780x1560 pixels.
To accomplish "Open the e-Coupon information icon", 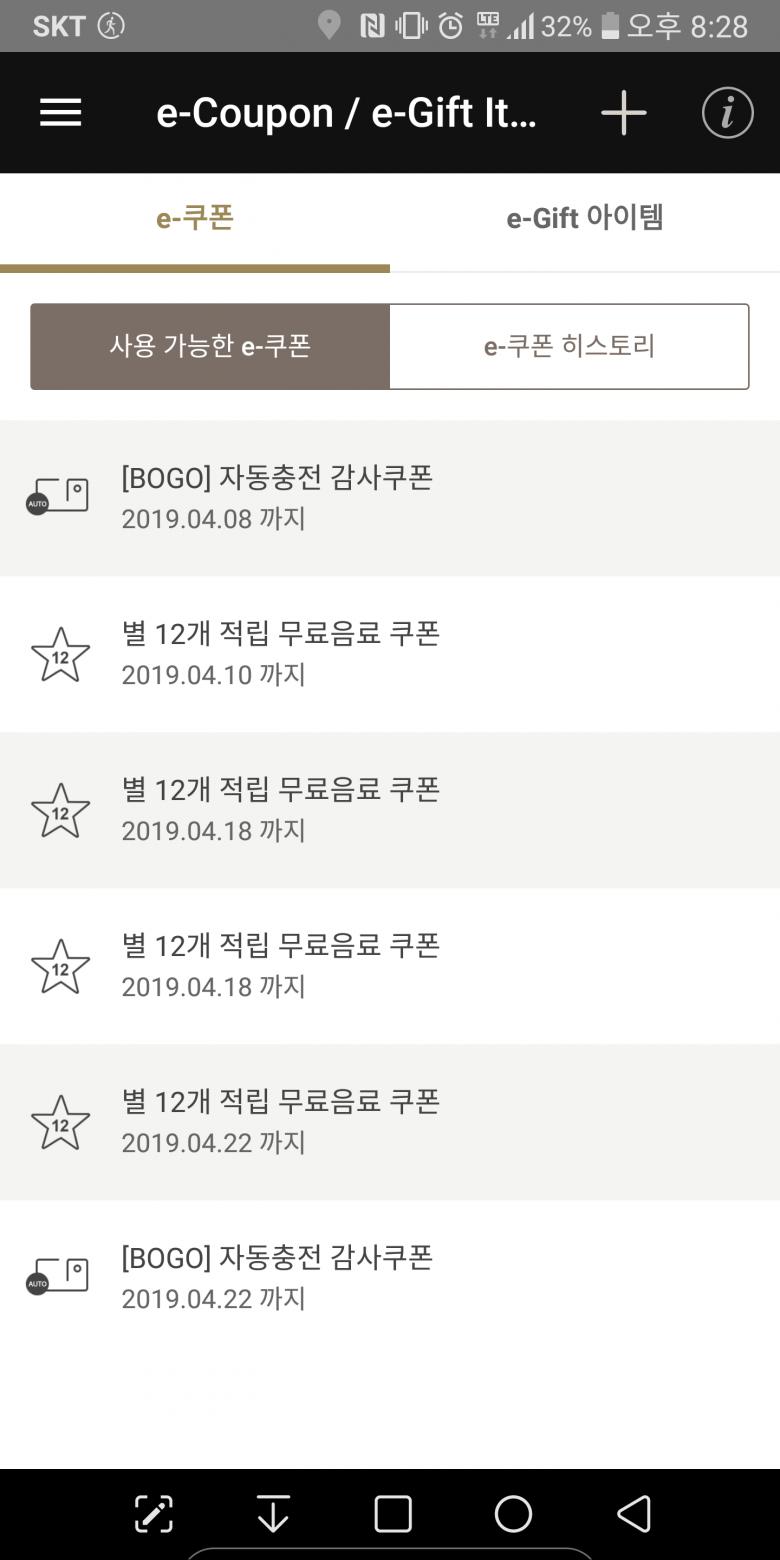I will click(727, 113).
